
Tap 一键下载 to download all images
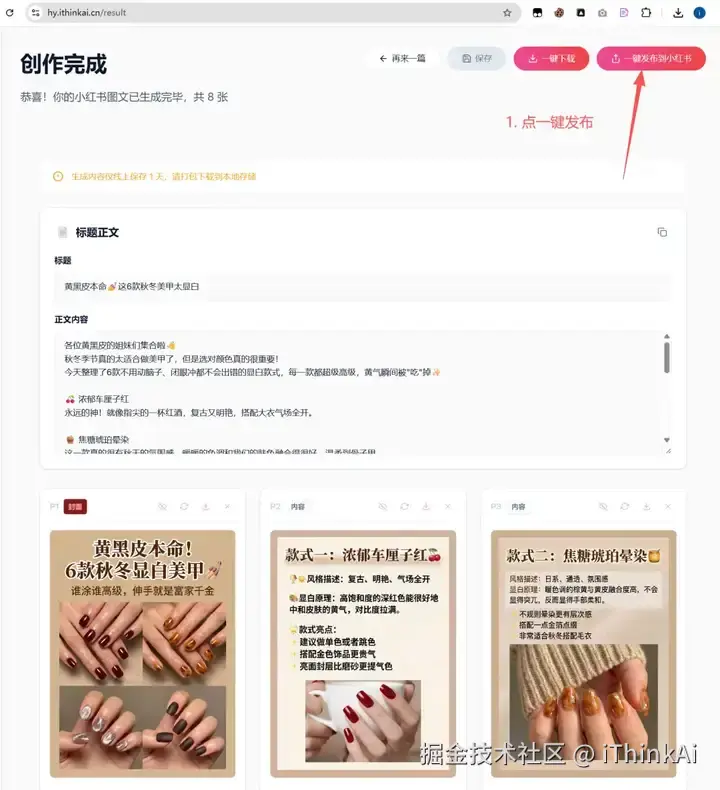click(551, 59)
